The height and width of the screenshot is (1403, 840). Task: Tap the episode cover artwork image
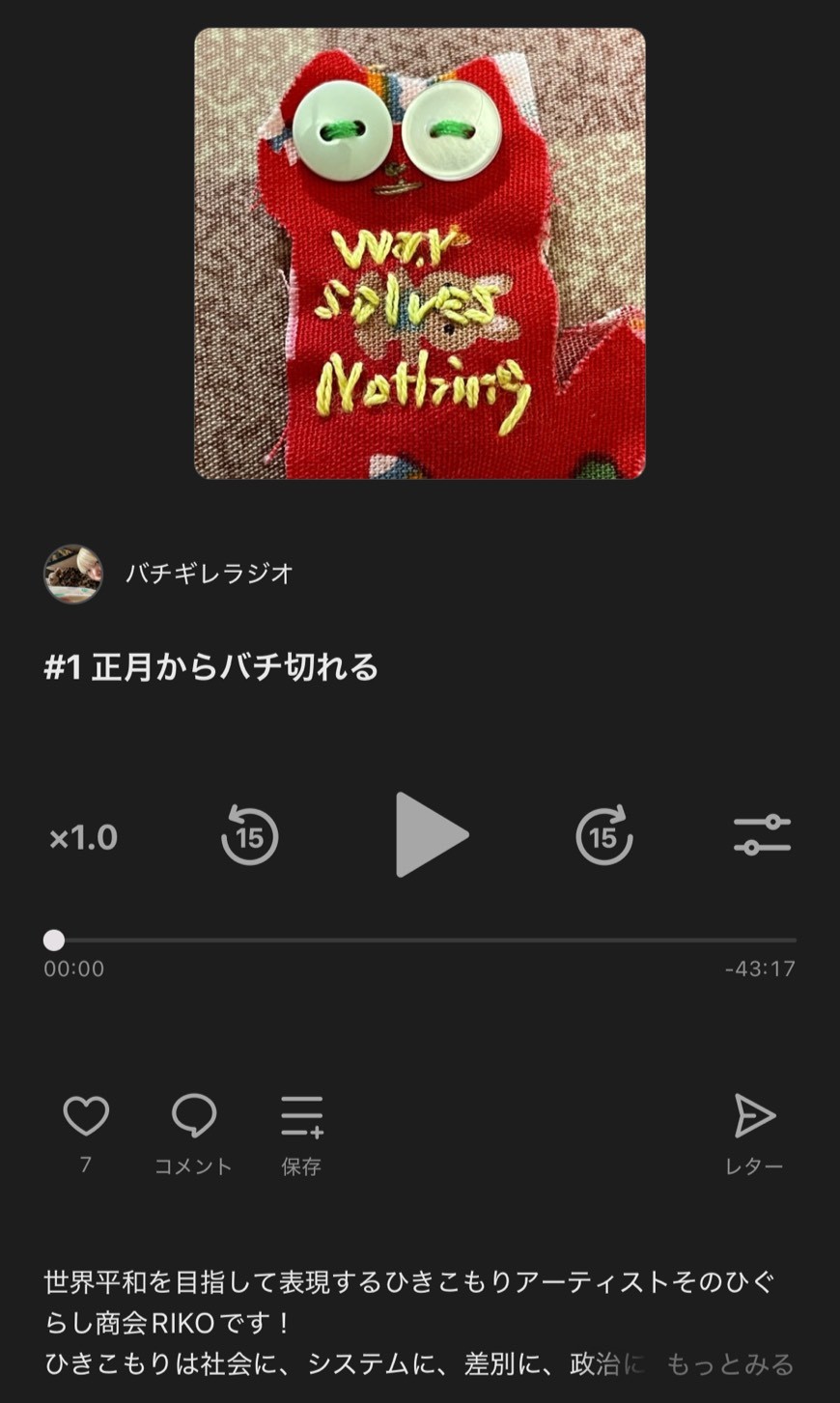(x=420, y=254)
